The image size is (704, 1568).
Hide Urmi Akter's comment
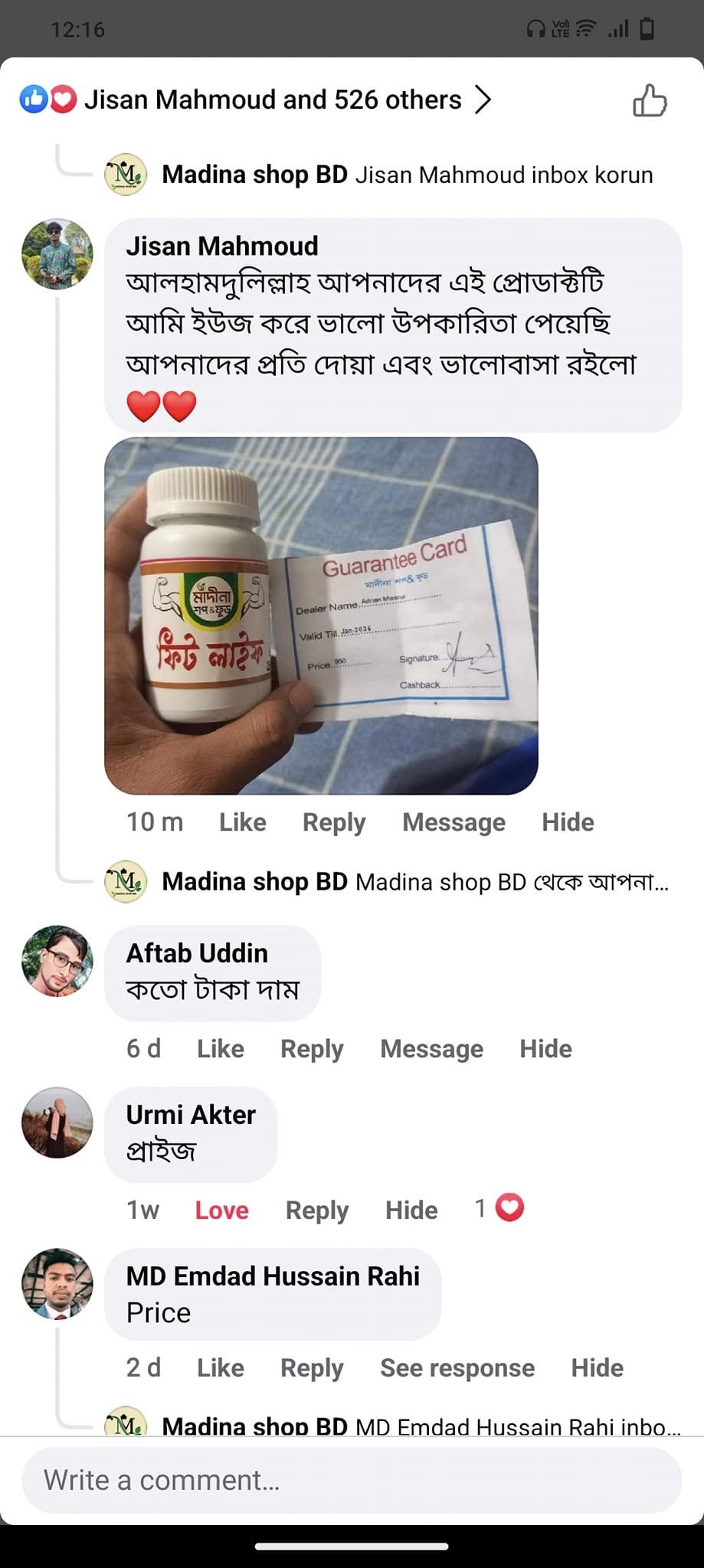411,1210
